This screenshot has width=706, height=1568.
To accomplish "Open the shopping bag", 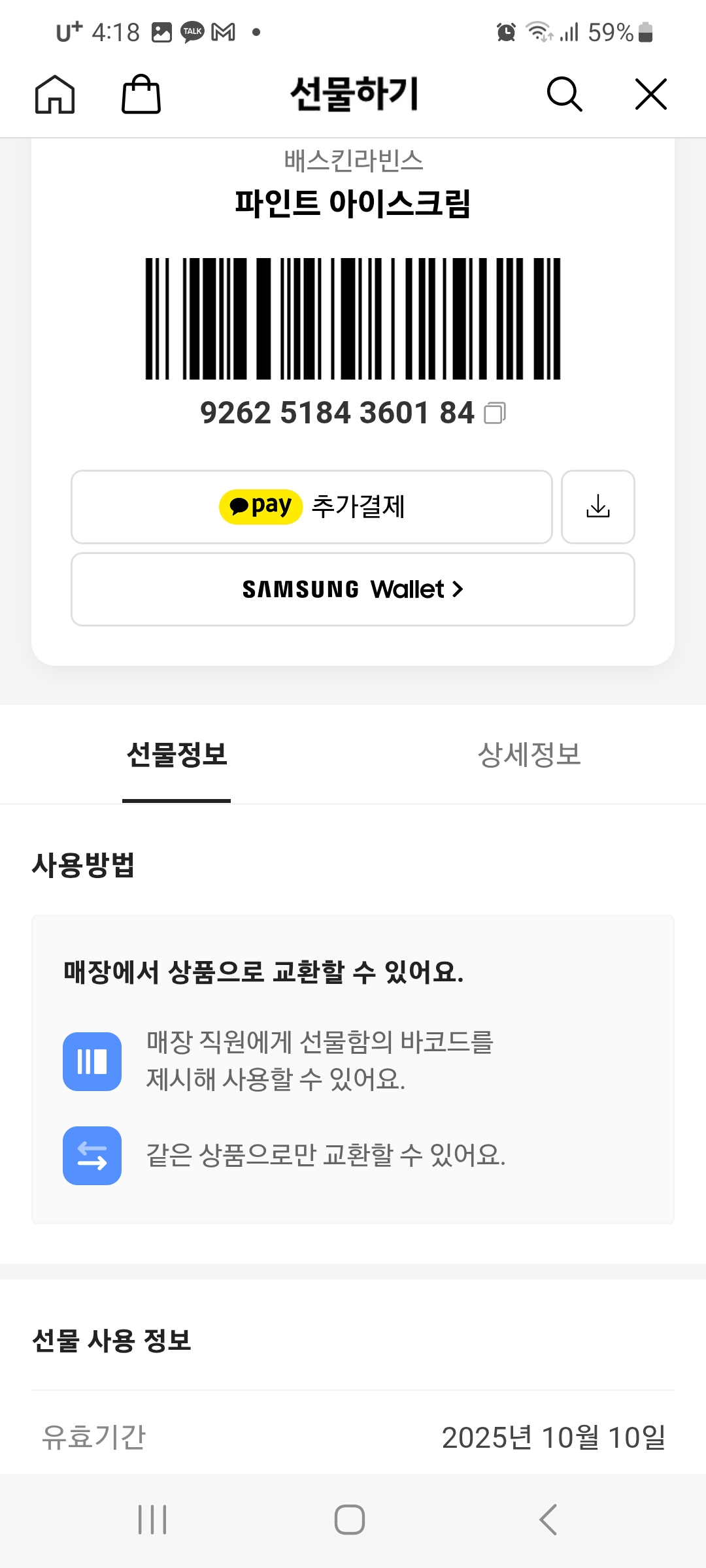I will pos(141,94).
